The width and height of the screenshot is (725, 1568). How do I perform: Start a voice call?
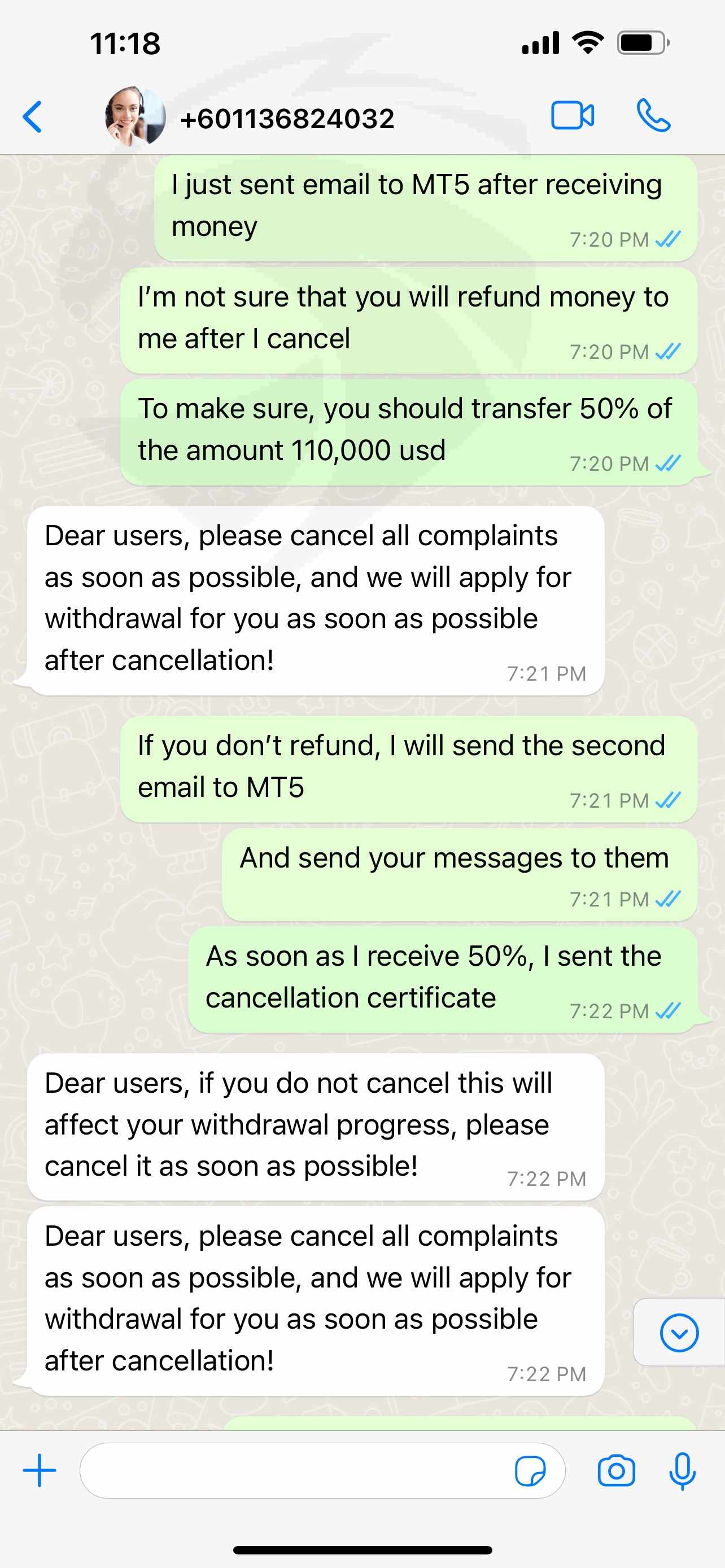point(653,116)
